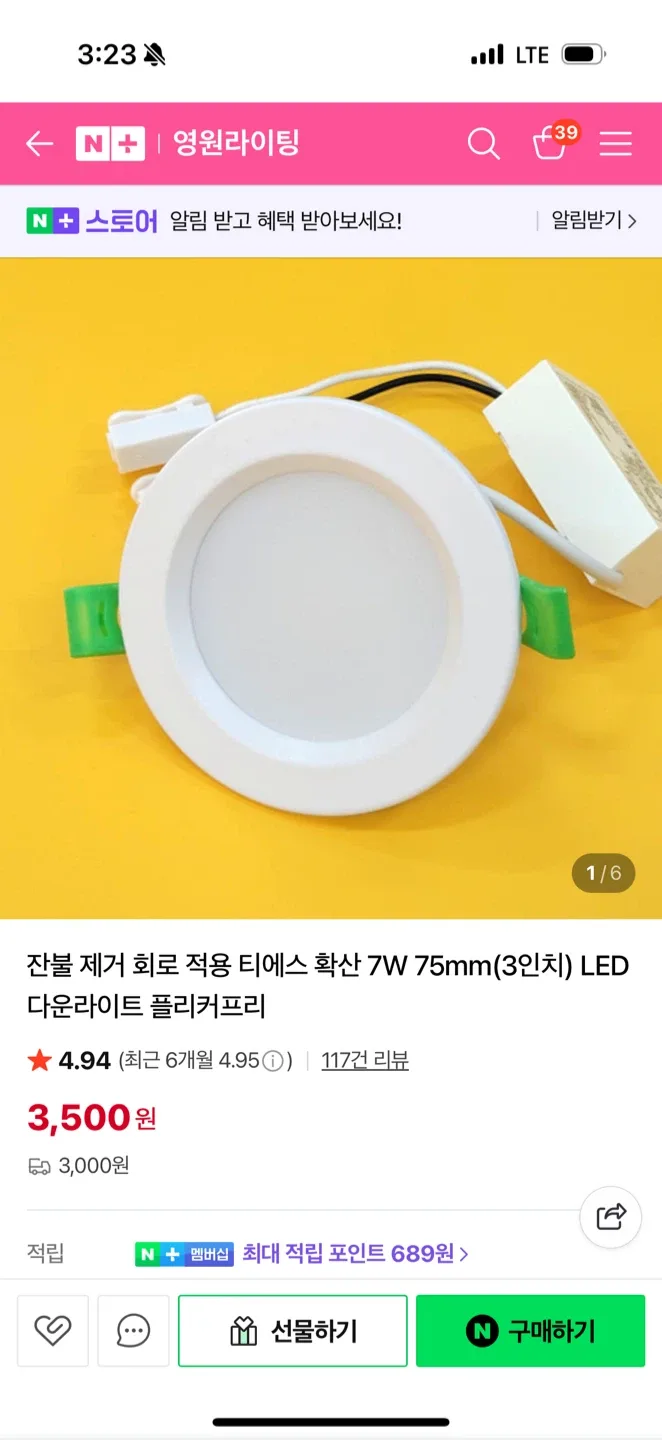Open the LED downlight product photo
This screenshot has height=1440, width=662.
[330, 588]
